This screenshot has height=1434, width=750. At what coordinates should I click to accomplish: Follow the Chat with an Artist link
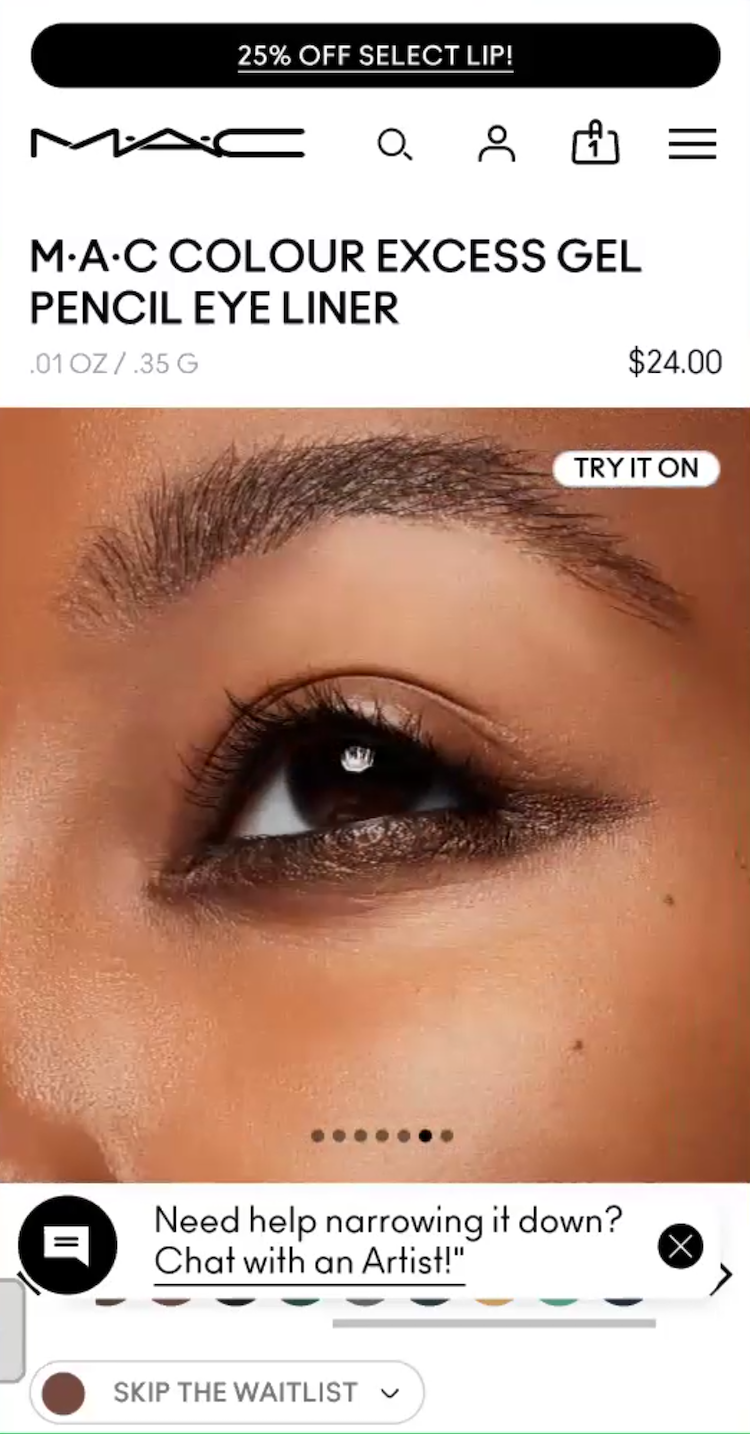pos(310,1262)
